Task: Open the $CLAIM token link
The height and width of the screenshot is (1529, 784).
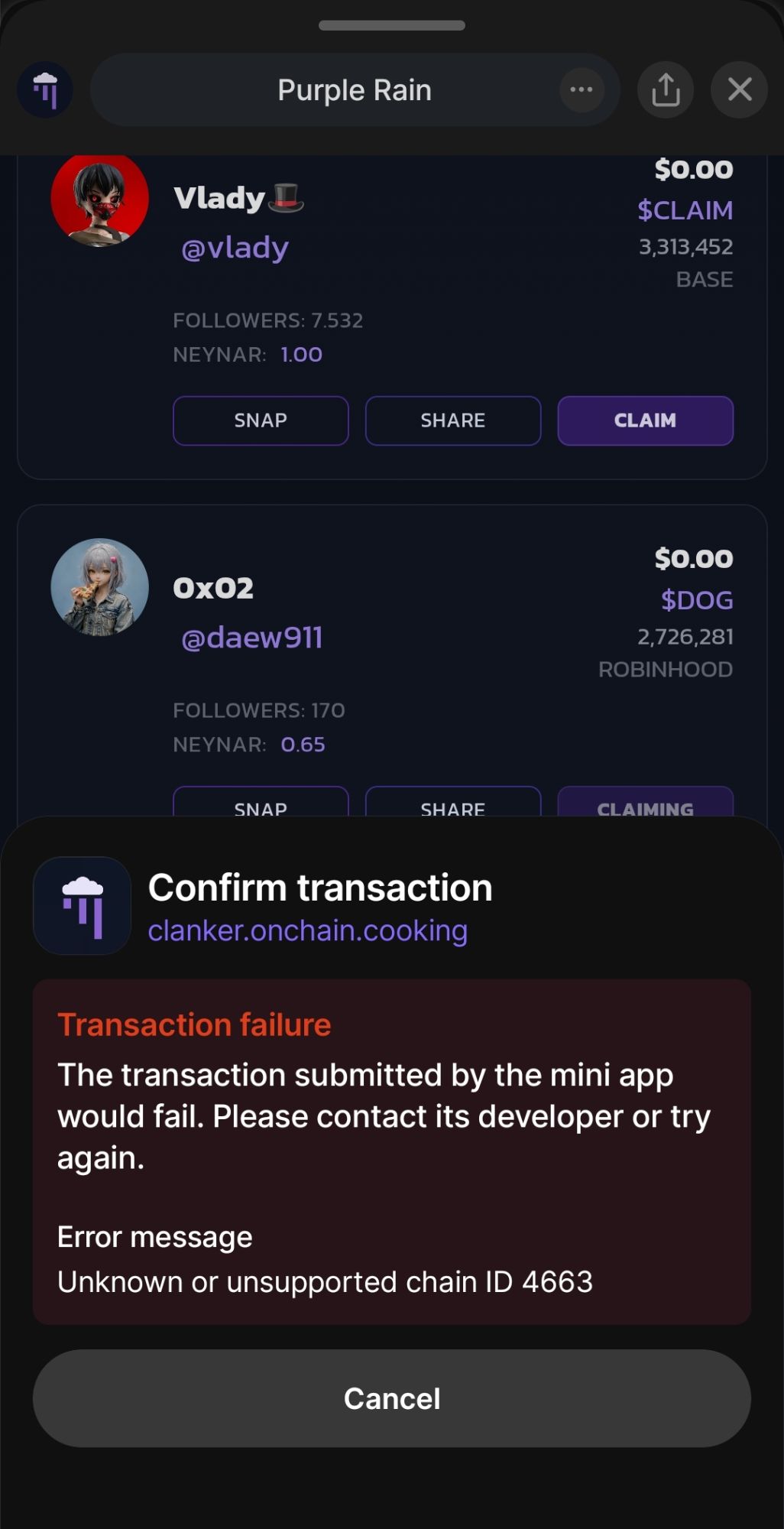Action: pos(685,210)
